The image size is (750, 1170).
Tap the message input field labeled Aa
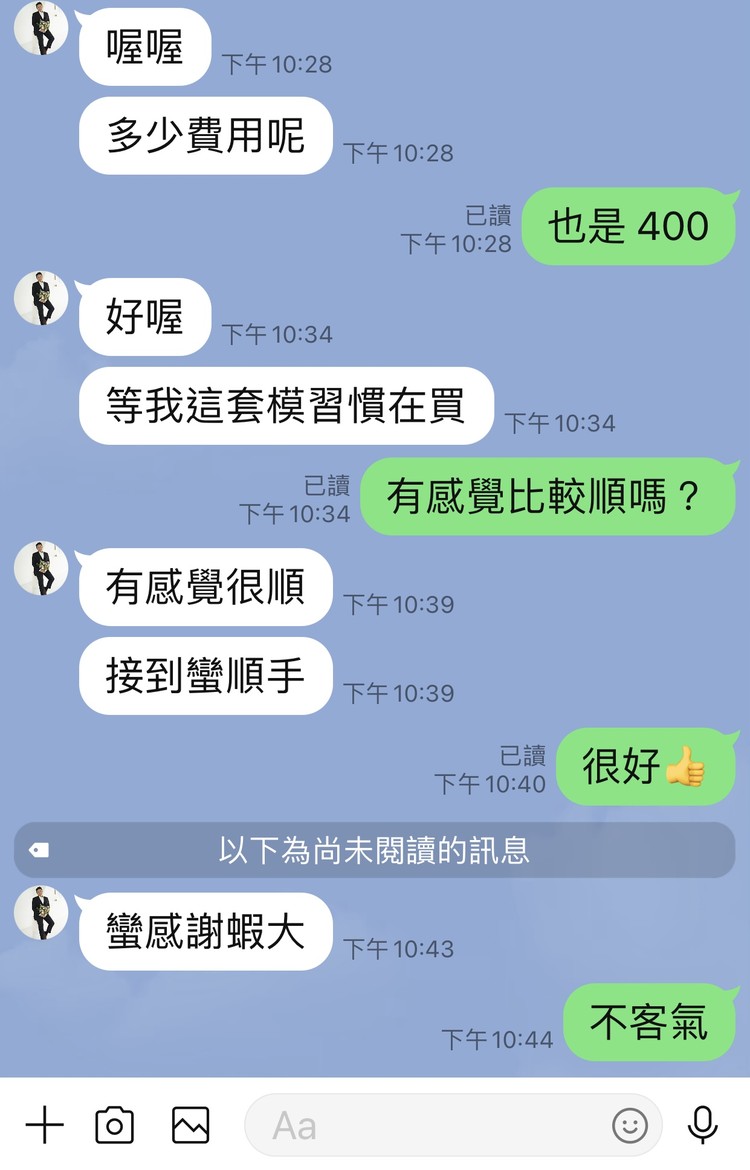(420, 1125)
